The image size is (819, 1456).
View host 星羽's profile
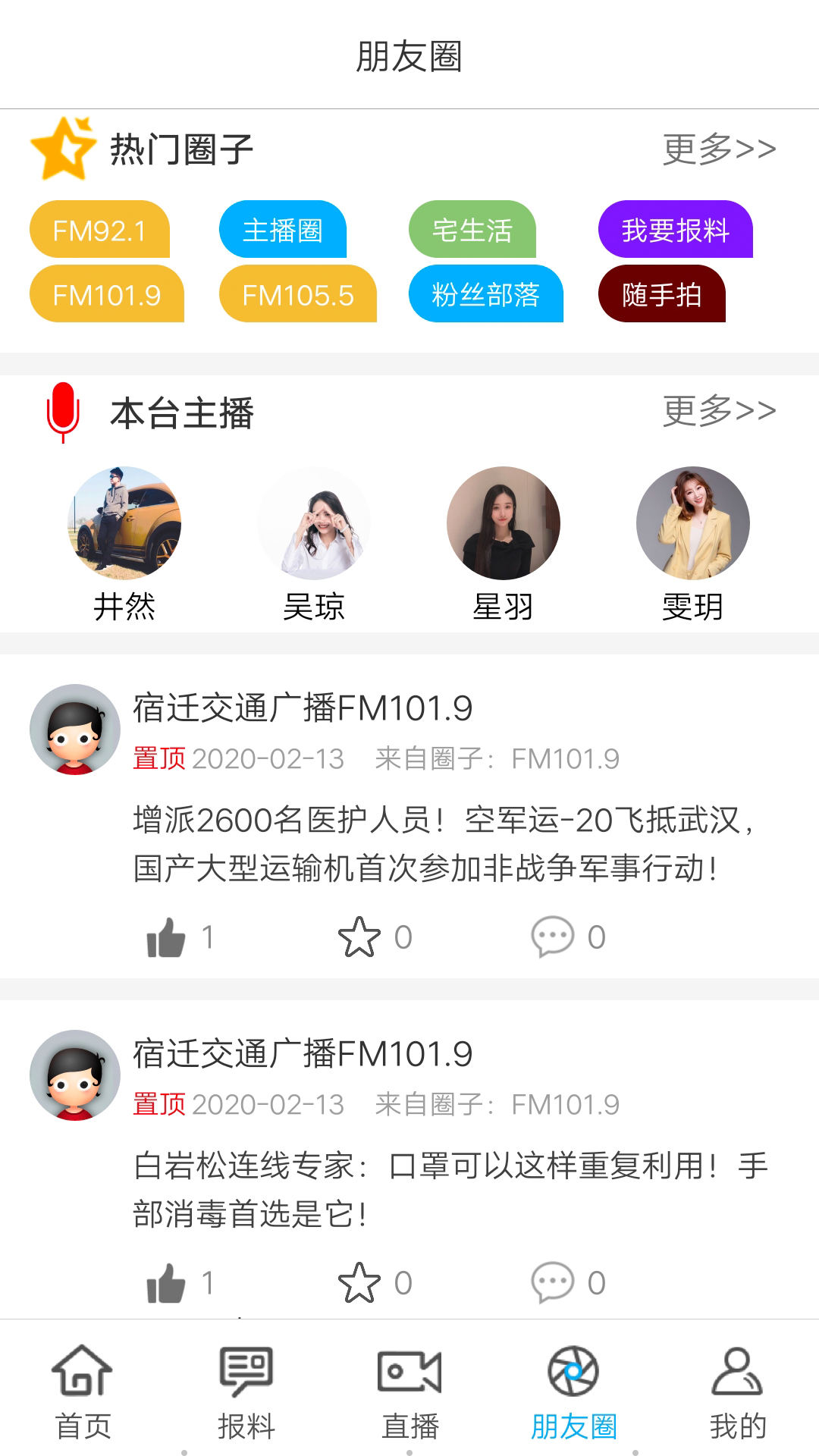(503, 523)
